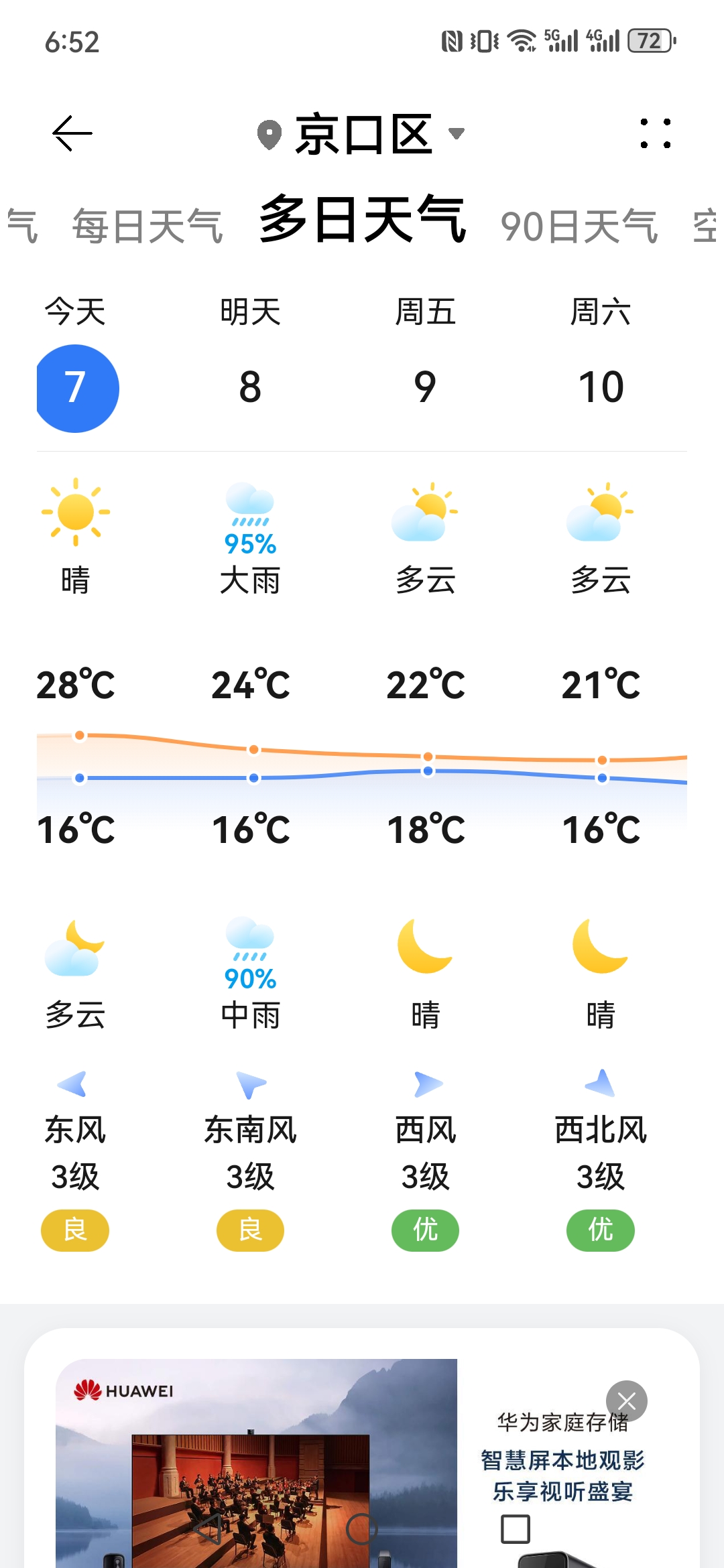Screen dimensions: 724x1568
Task: Tap the 良 air quality badge for today
Action: [74, 1230]
